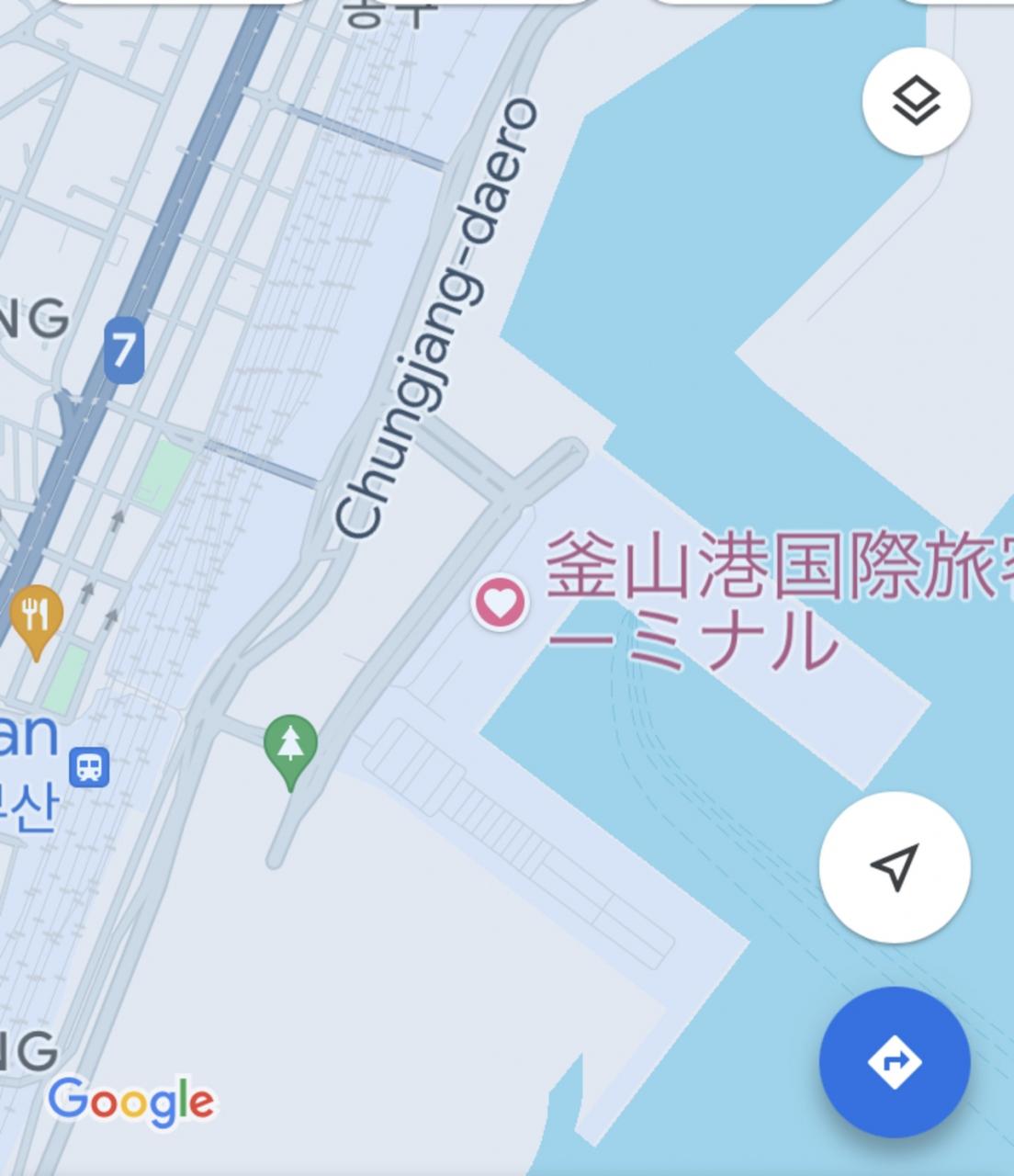The image size is (1014, 1176).
Task: Start directions with the blue arrow button
Action: click(895, 1062)
